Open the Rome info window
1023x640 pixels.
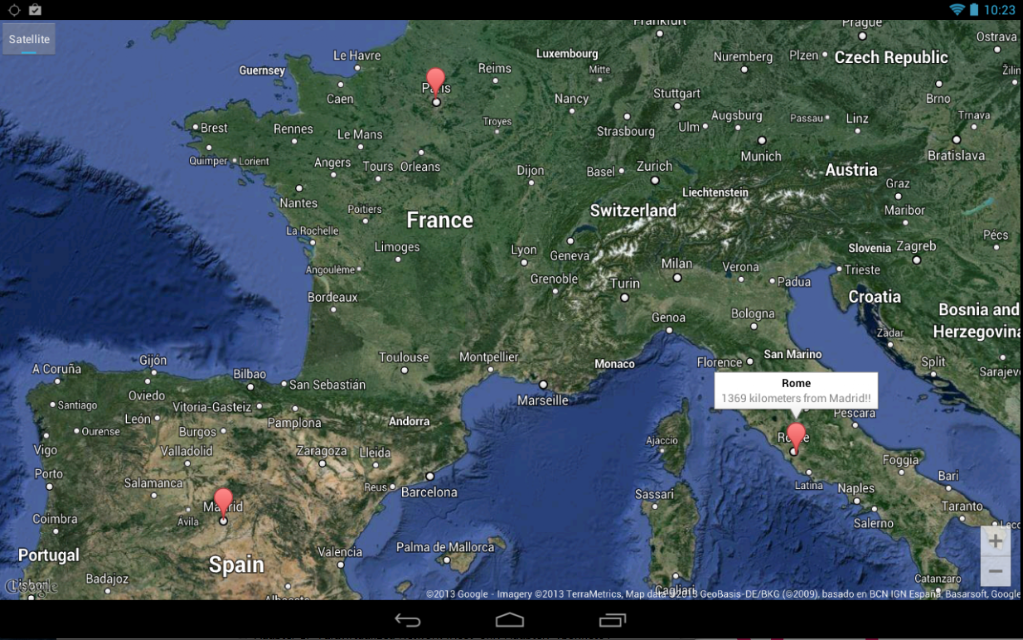coord(796,390)
